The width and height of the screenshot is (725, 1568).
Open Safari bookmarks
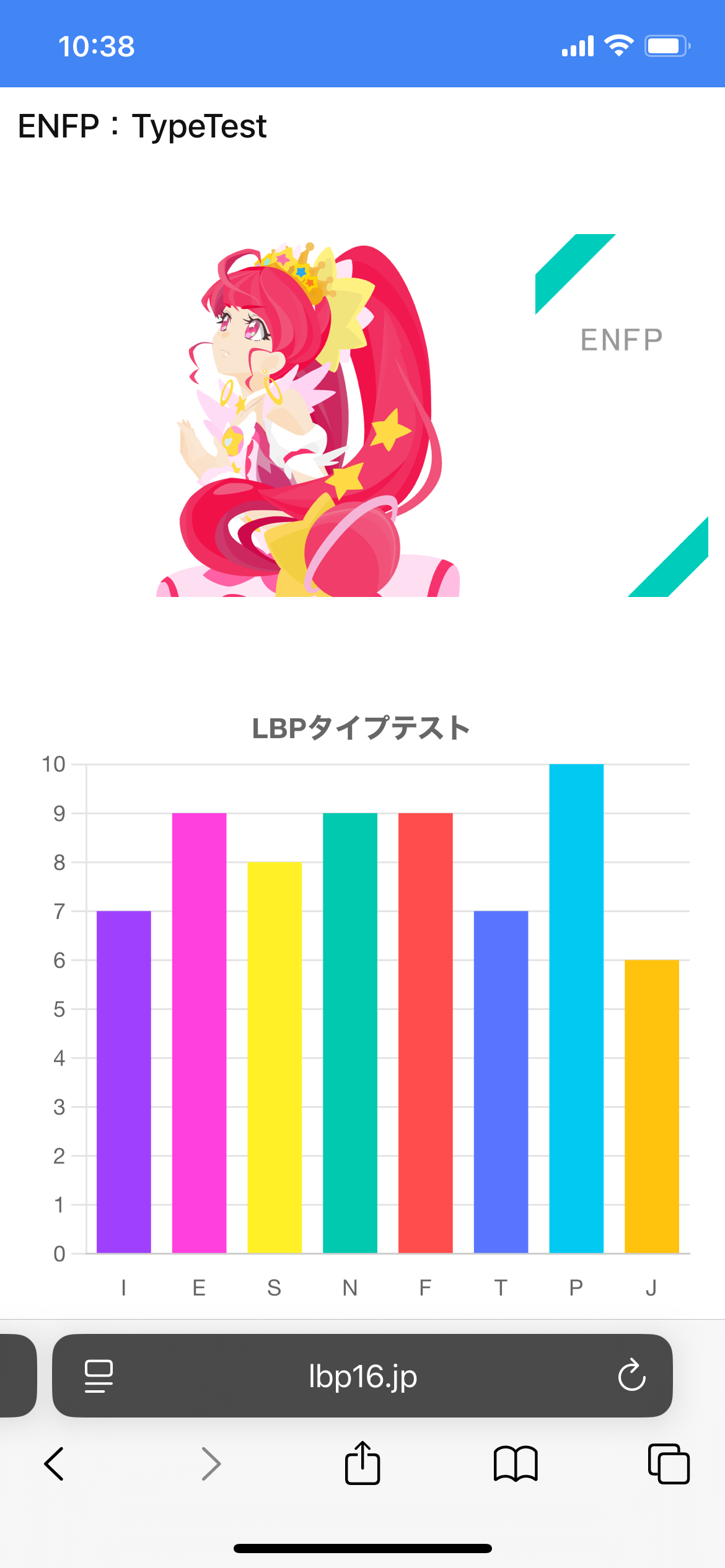click(516, 1464)
